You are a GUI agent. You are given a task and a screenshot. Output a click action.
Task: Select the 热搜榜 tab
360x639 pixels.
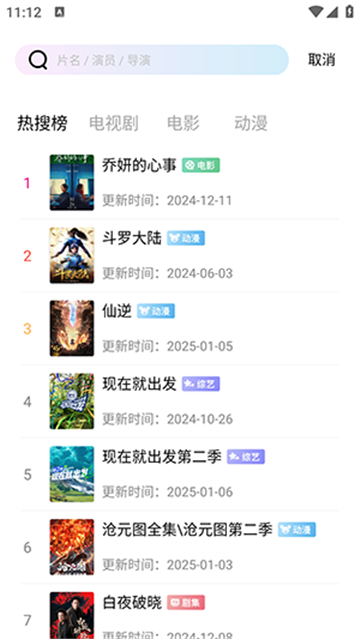(x=42, y=123)
